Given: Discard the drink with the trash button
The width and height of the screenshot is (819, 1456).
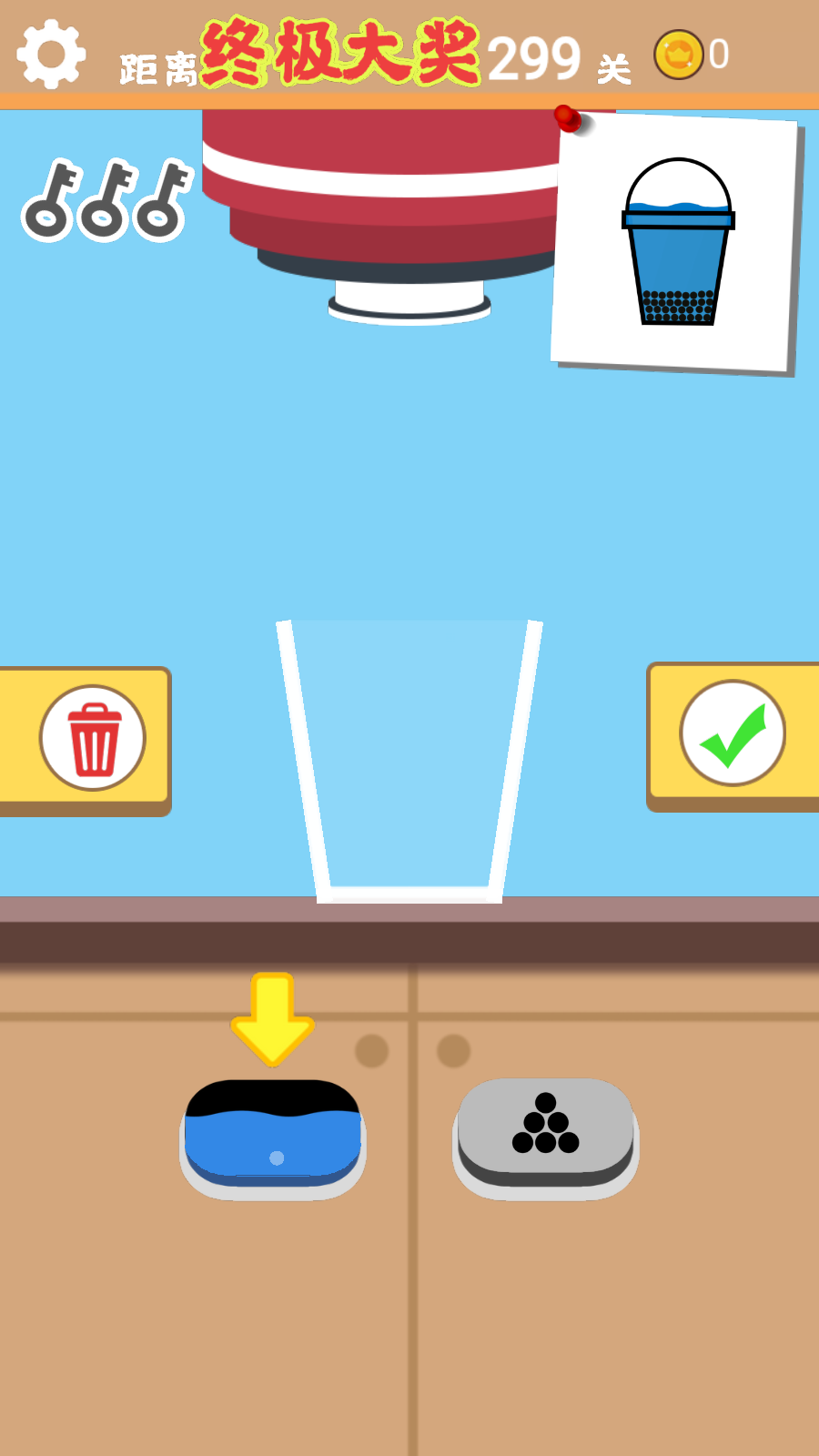Looking at the screenshot, I should click(x=92, y=738).
